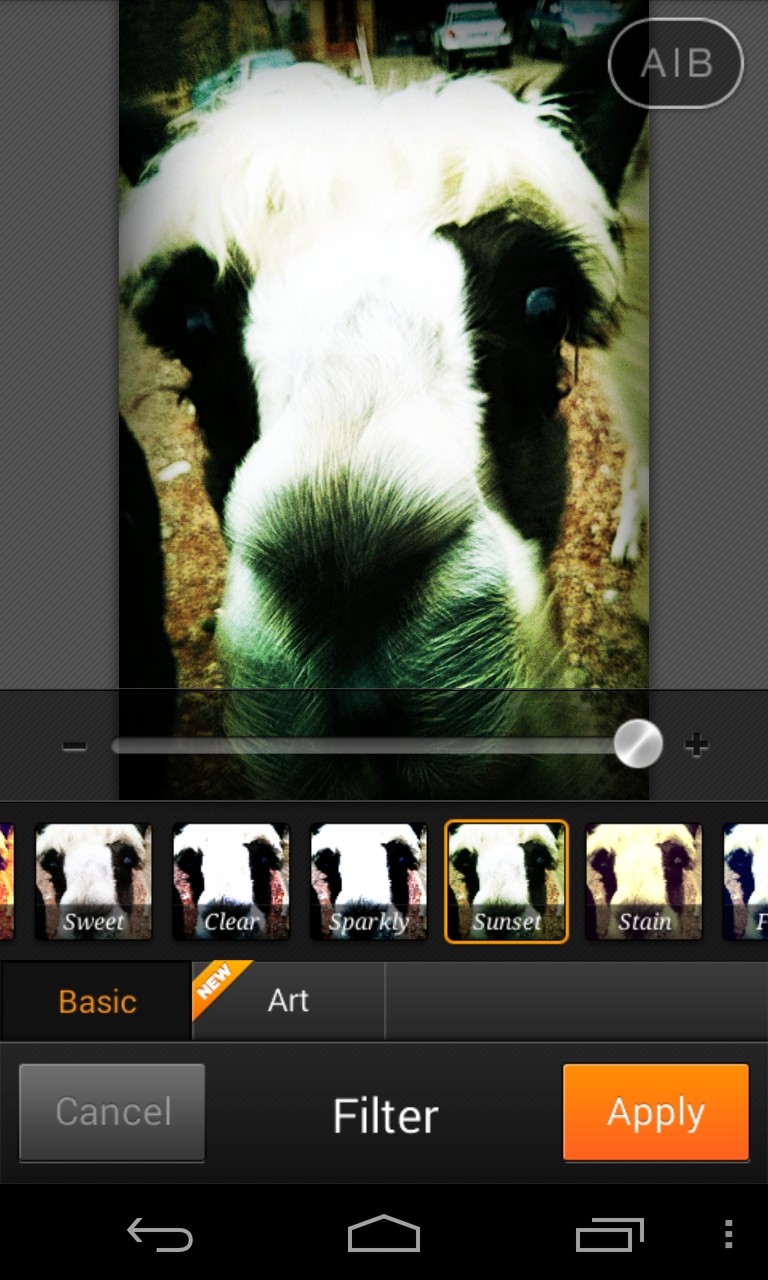Pick the Sparkly filter
This screenshot has width=768, height=1280.
click(x=368, y=882)
